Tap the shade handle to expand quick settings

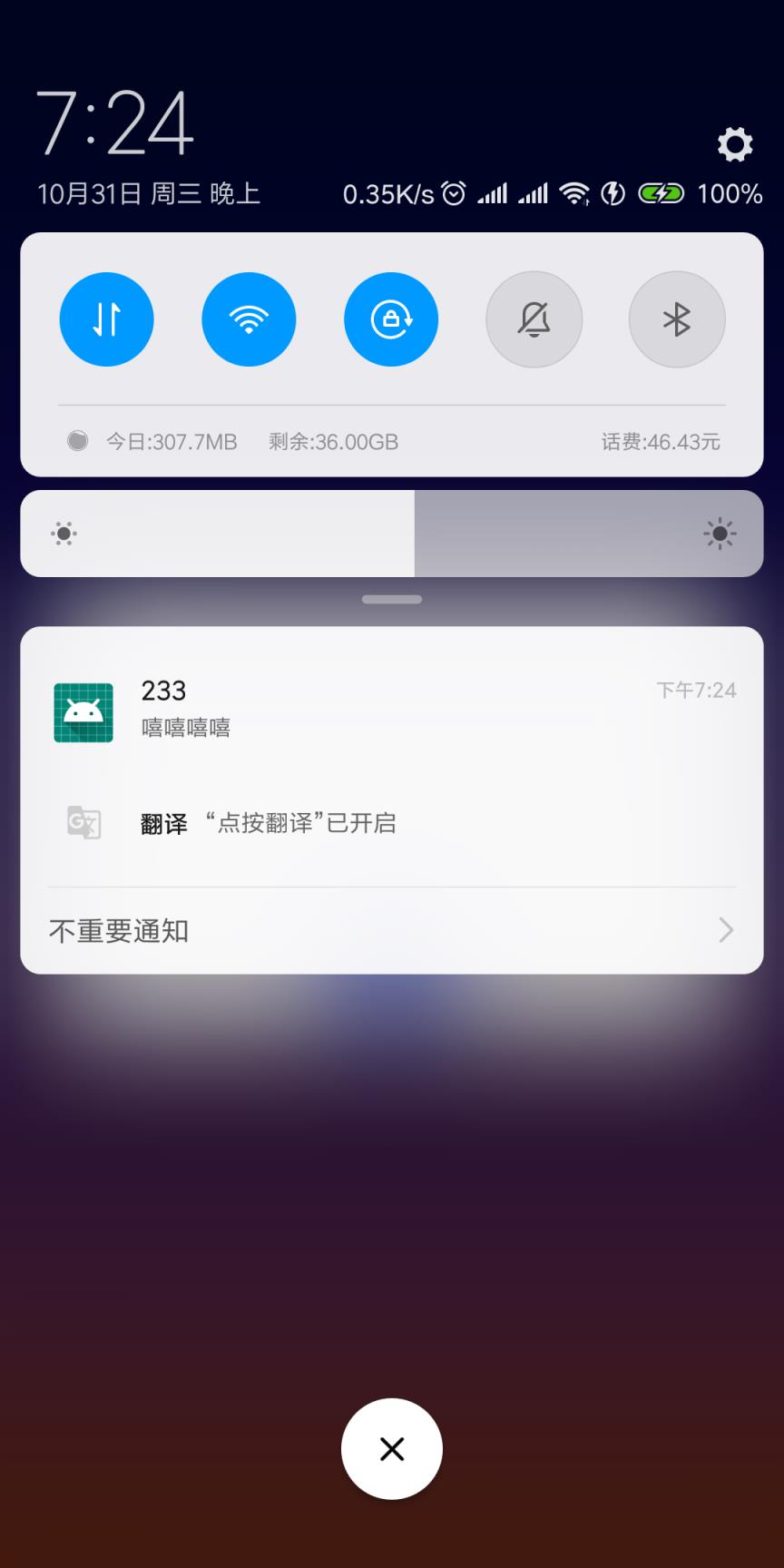(x=391, y=599)
